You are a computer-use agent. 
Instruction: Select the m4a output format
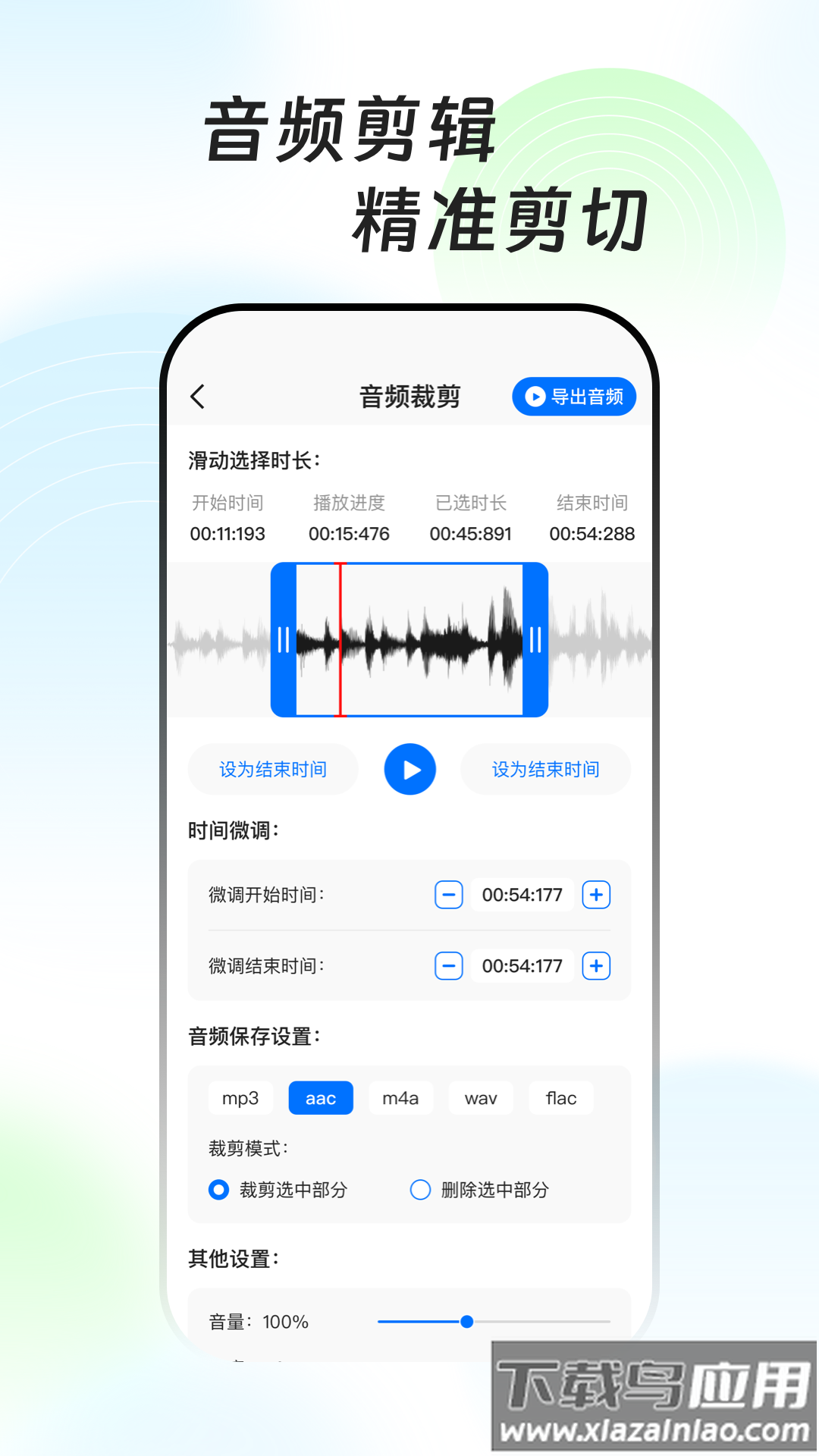pos(400,1098)
